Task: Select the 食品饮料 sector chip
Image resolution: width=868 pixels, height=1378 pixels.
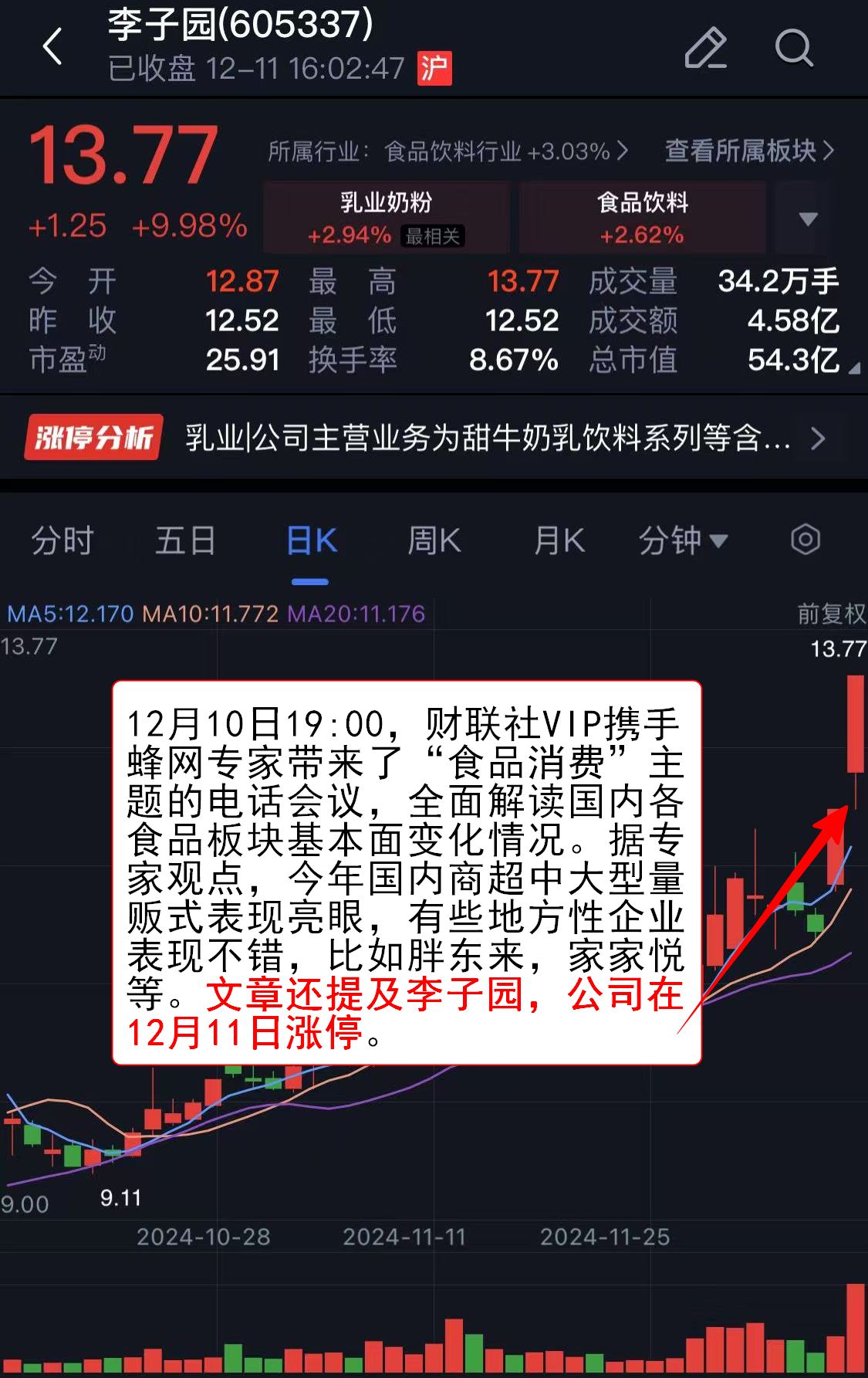Action: [642, 217]
